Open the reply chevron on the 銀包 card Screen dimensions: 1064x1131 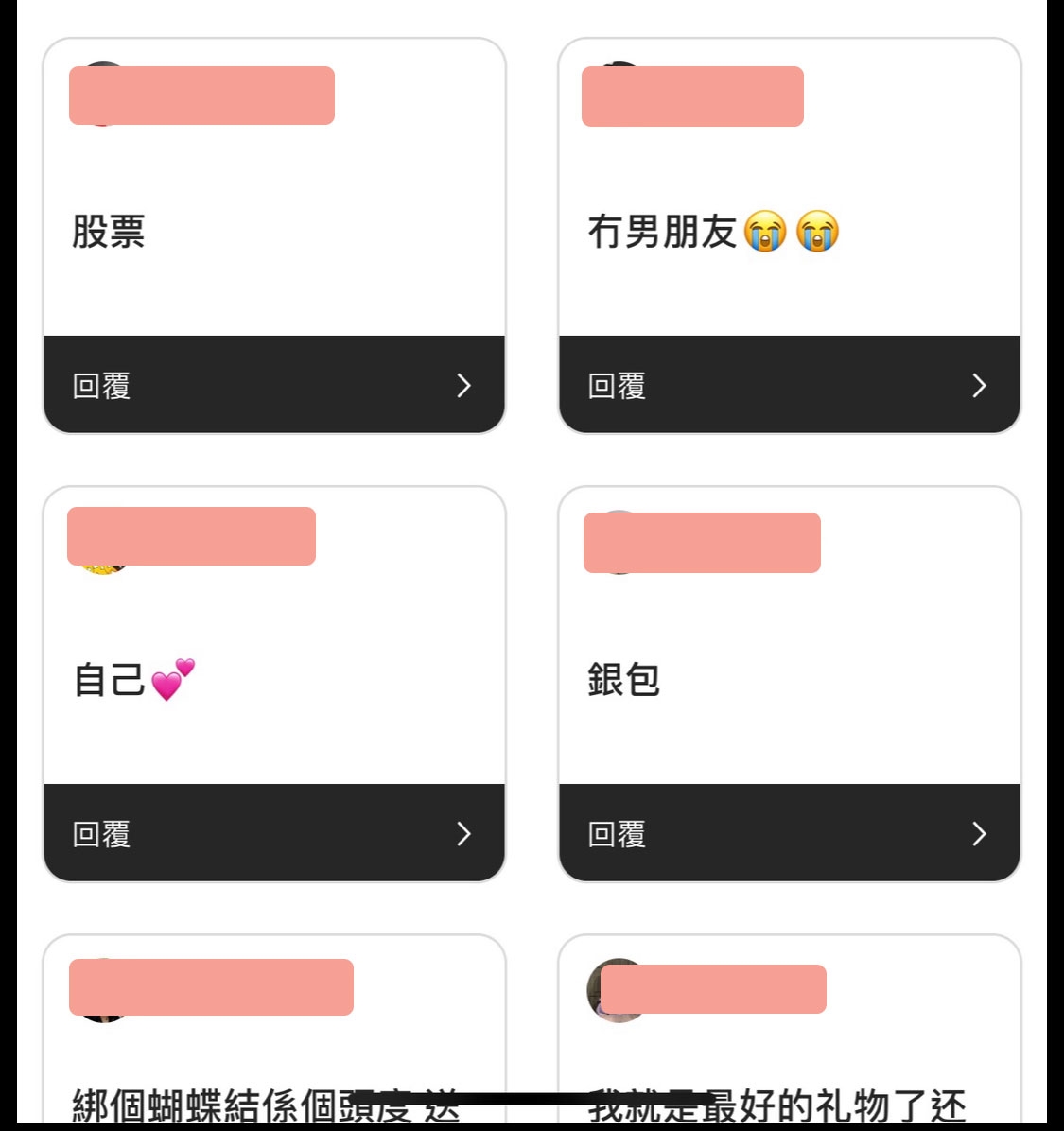pos(980,834)
